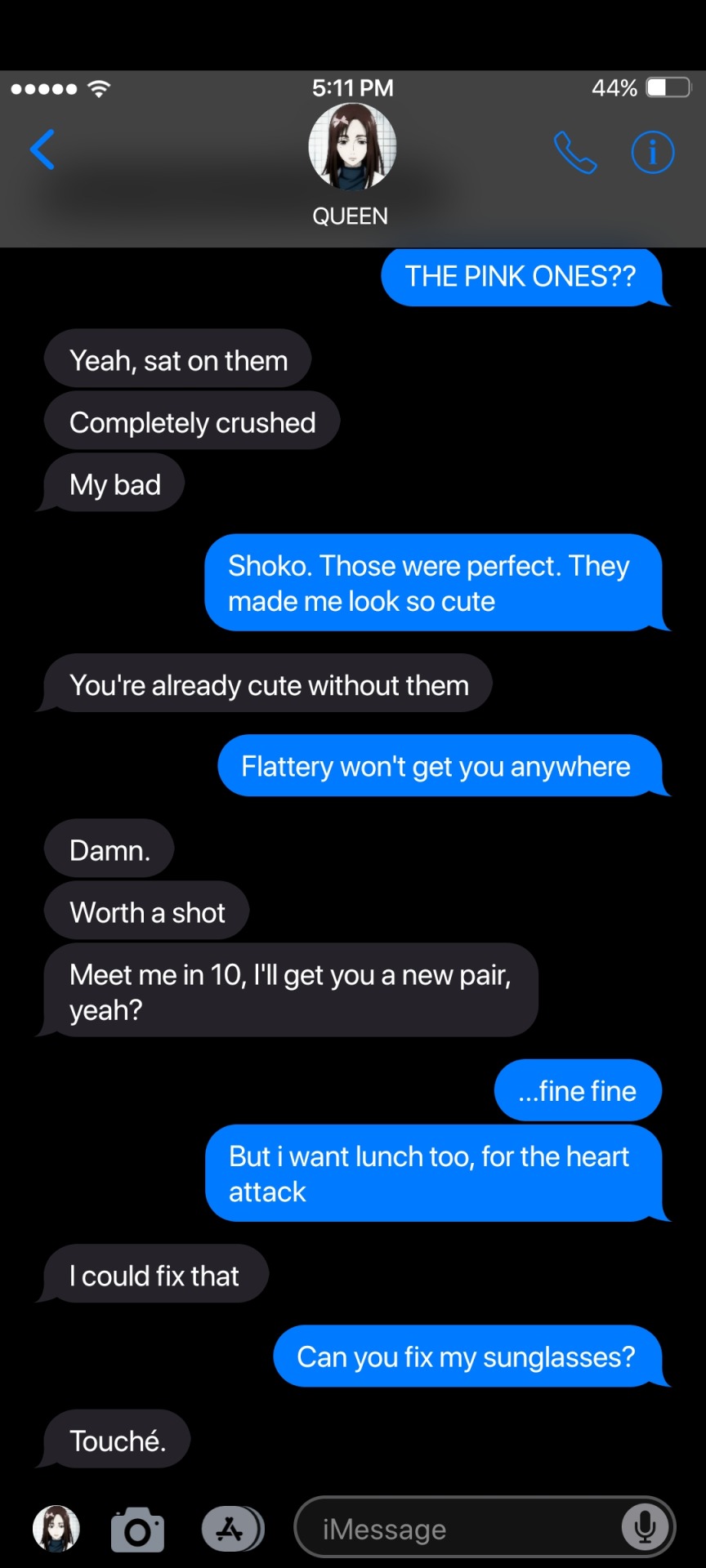Open conversation info details
This screenshot has height=1568, width=706.
click(652, 152)
